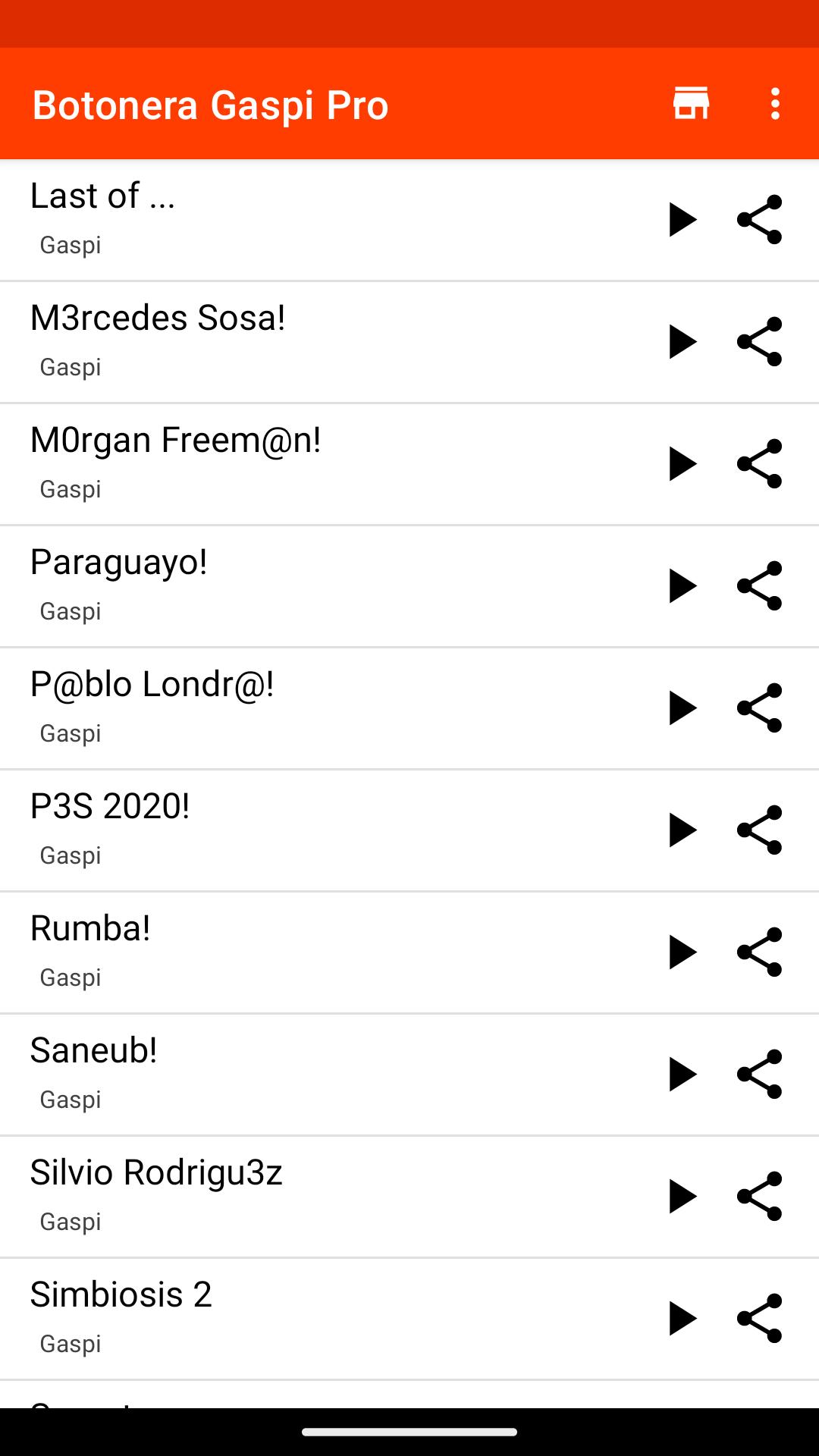Viewport: 819px width, 1456px height.
Task: Share the M0rgan Freem@n! sound
Action: 759,464
